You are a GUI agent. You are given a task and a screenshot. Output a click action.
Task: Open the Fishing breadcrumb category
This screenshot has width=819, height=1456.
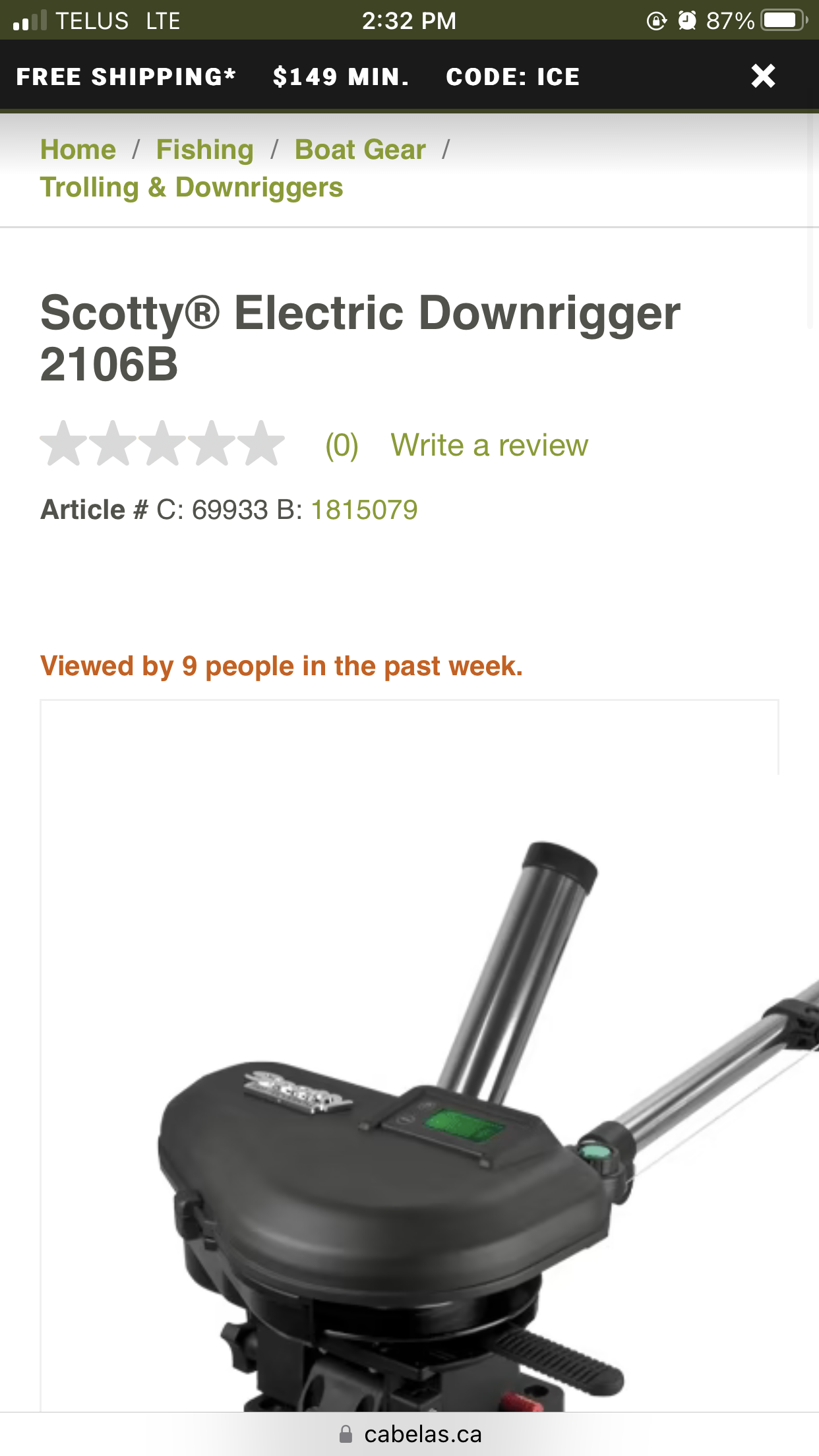(204, 150)
